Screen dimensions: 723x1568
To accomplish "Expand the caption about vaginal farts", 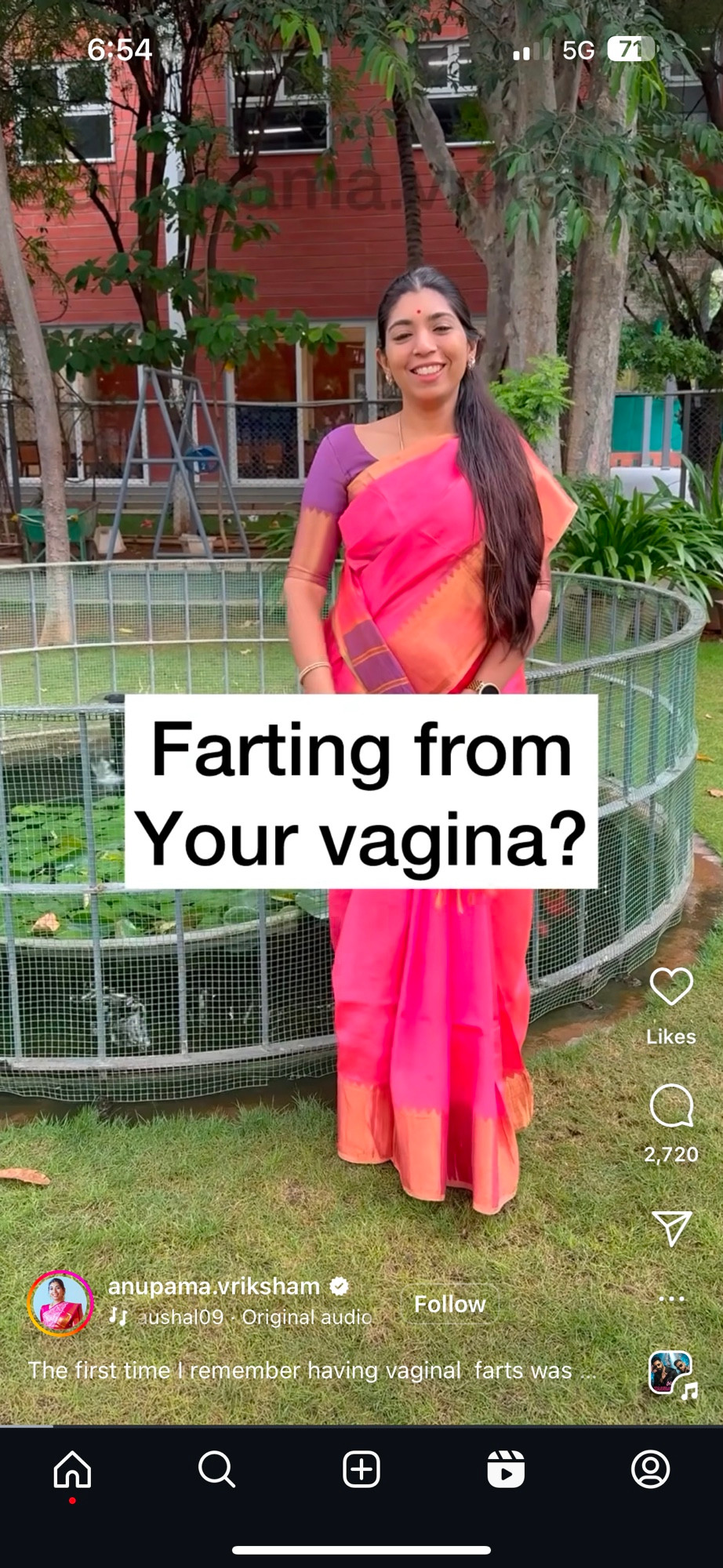I will [x=312, y=1370].
